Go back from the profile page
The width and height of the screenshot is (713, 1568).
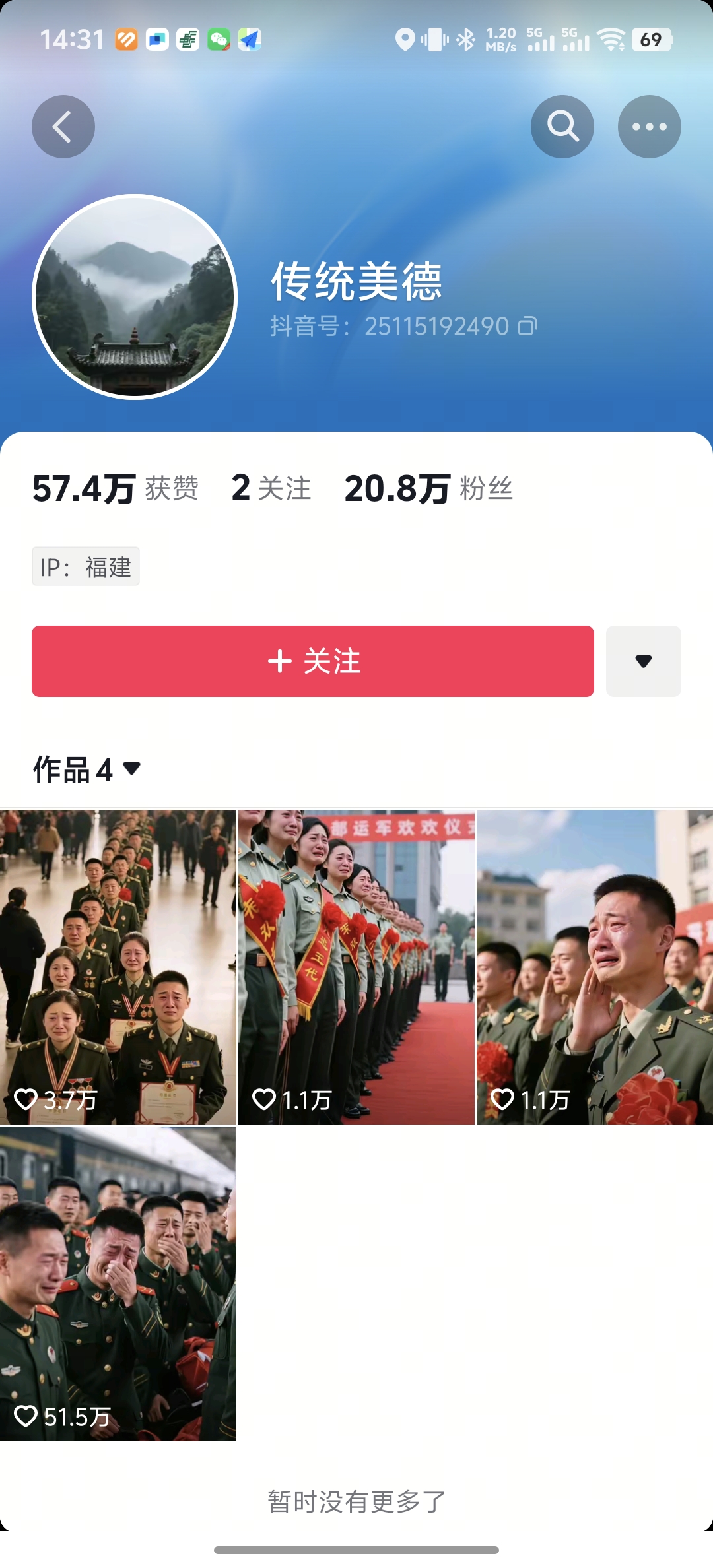tap(63, 127)
